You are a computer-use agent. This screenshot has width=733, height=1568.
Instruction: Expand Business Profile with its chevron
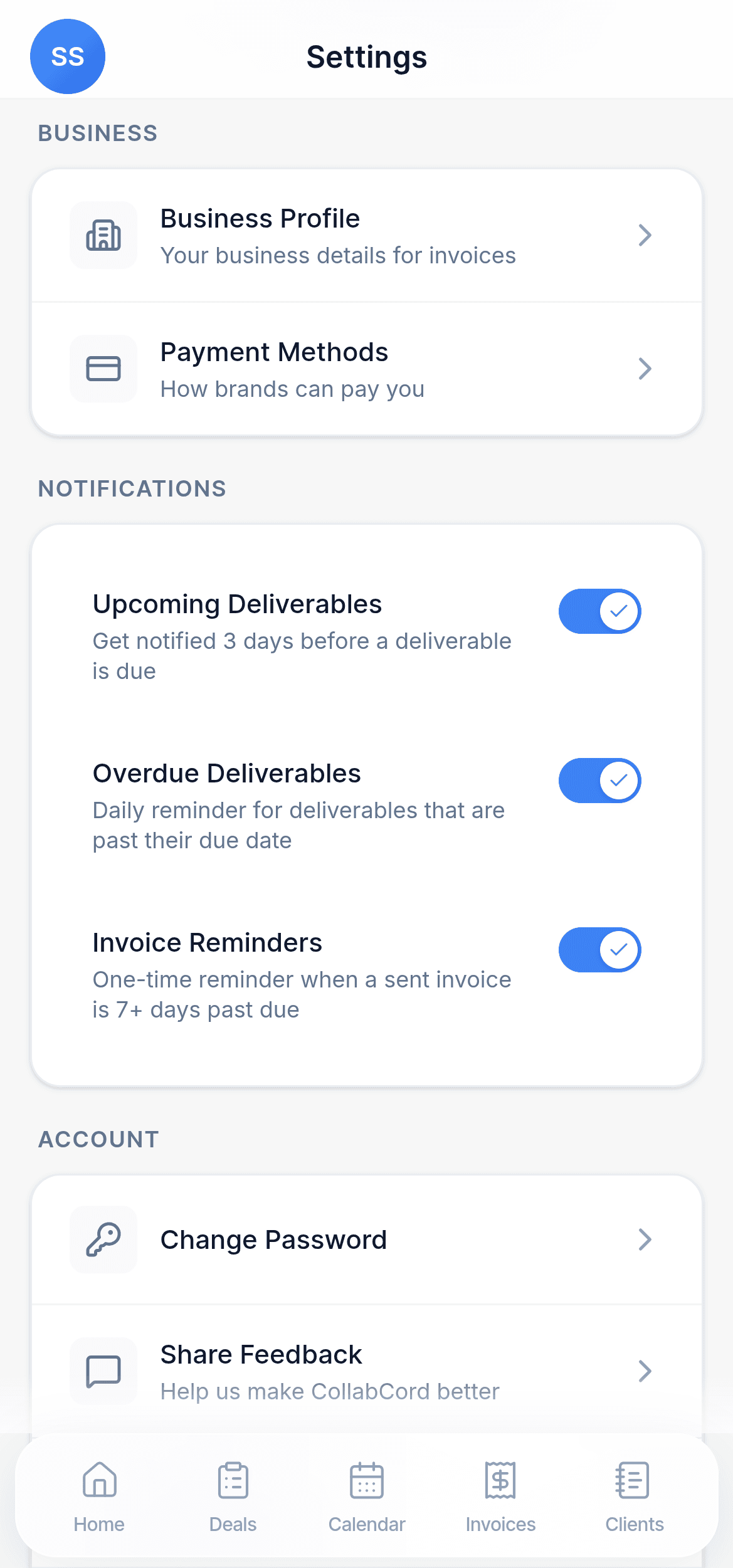coord(646,235)
